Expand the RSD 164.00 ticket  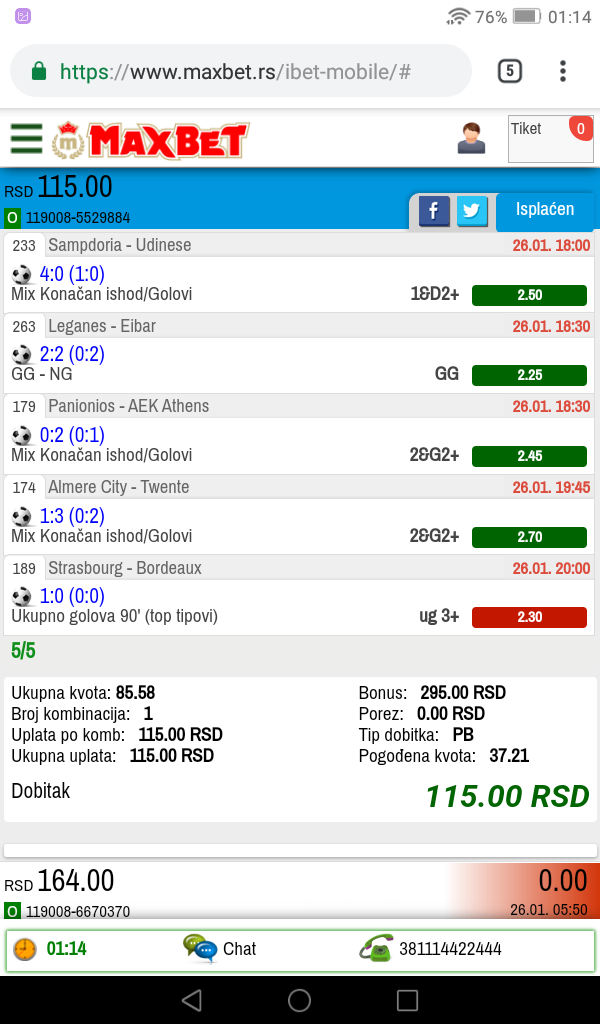[300, 889]
